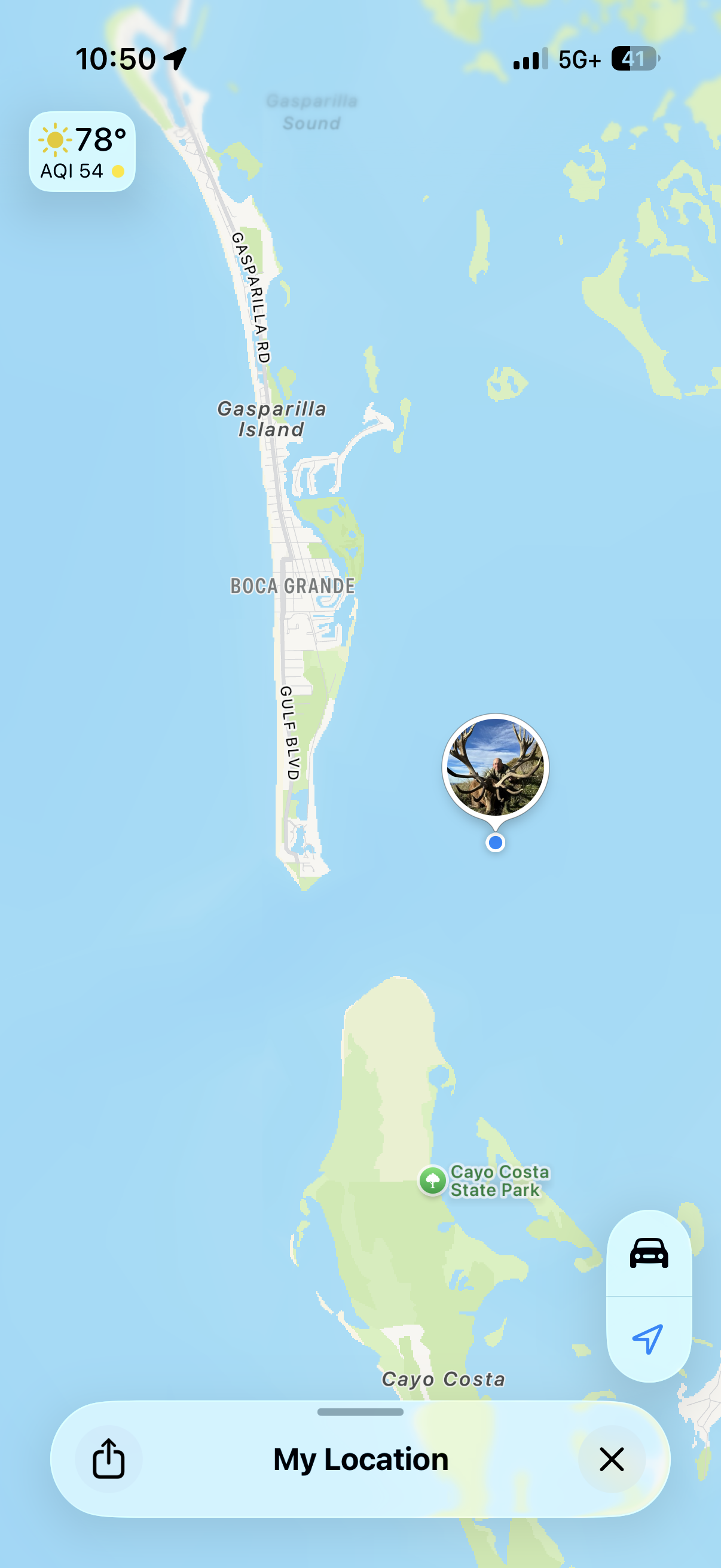The width and height of the screenshot is (721, 1568).
Task: Recenter map with location arrow button
Action: click(649, 1339)
